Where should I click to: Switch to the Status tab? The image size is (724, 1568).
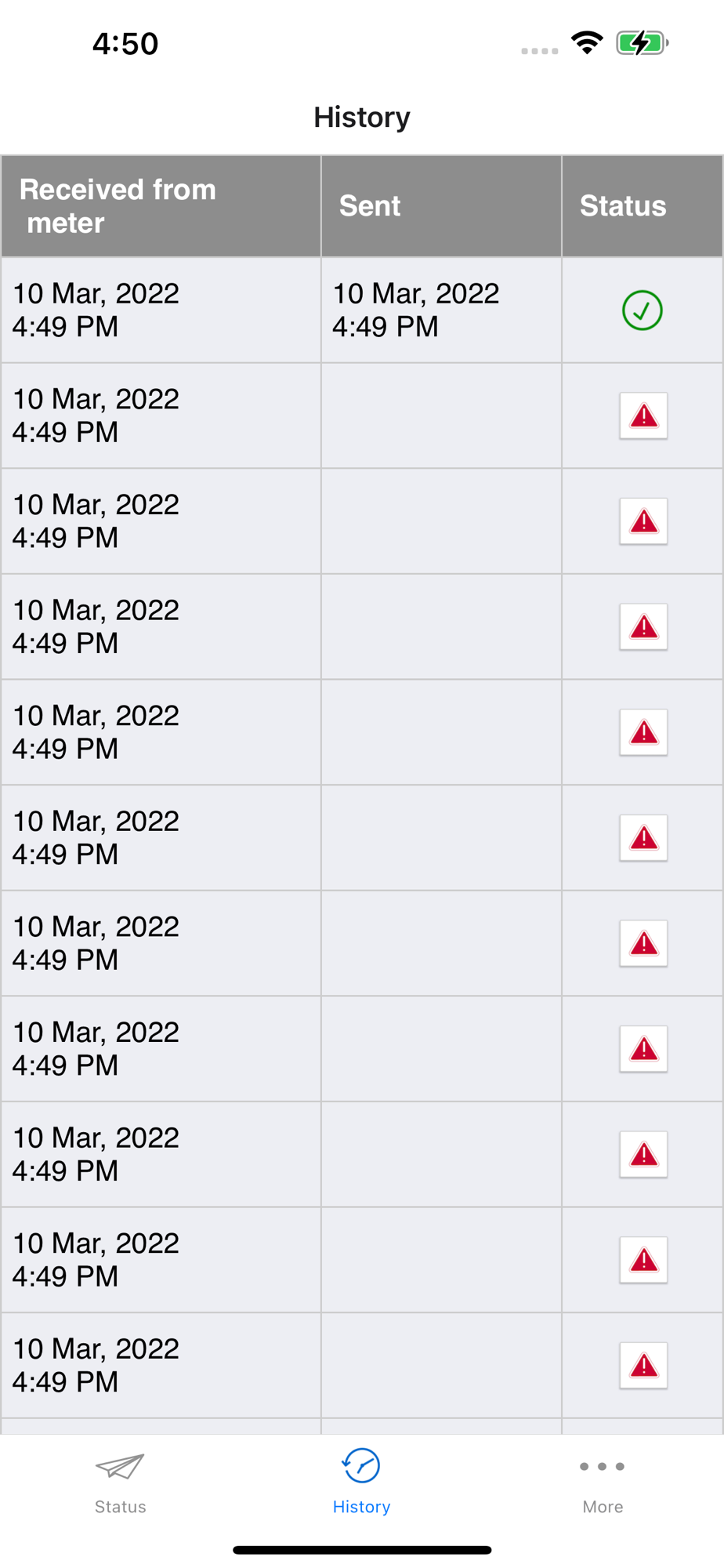click(x=120, y=1482)
